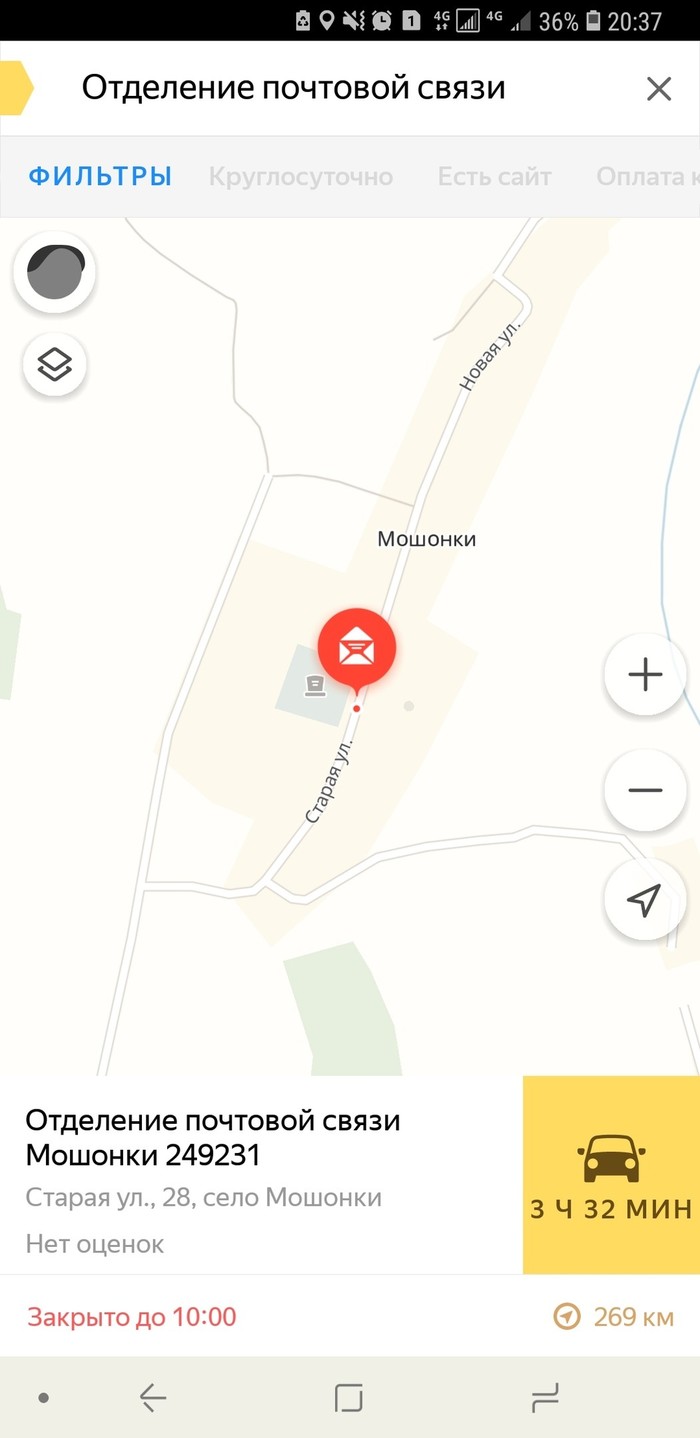The height and width of the screenshot is (1438, 700).
Task: Select the 'Круглосуточно' filter chip
Action: point(300,177)
